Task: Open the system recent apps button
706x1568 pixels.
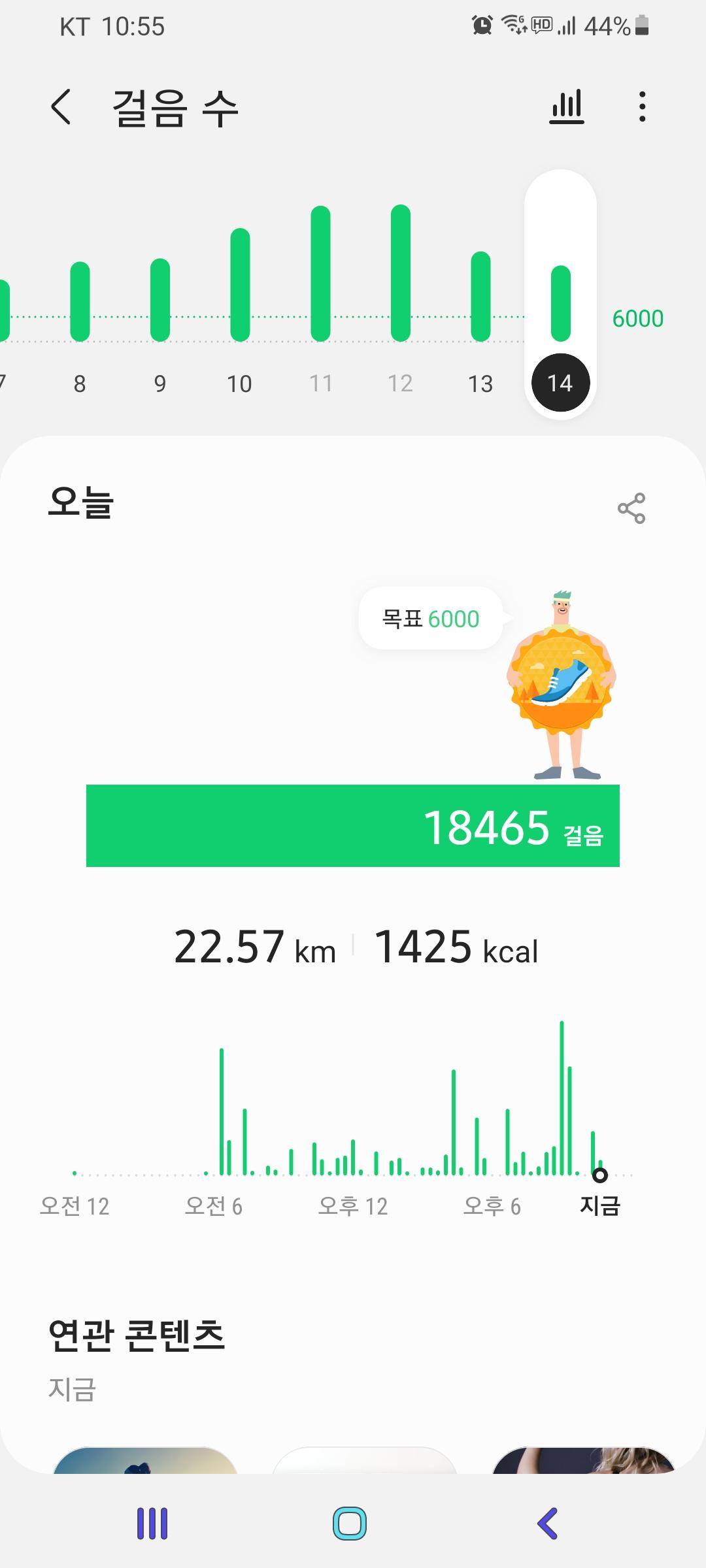Action: tap(152, 1524)
